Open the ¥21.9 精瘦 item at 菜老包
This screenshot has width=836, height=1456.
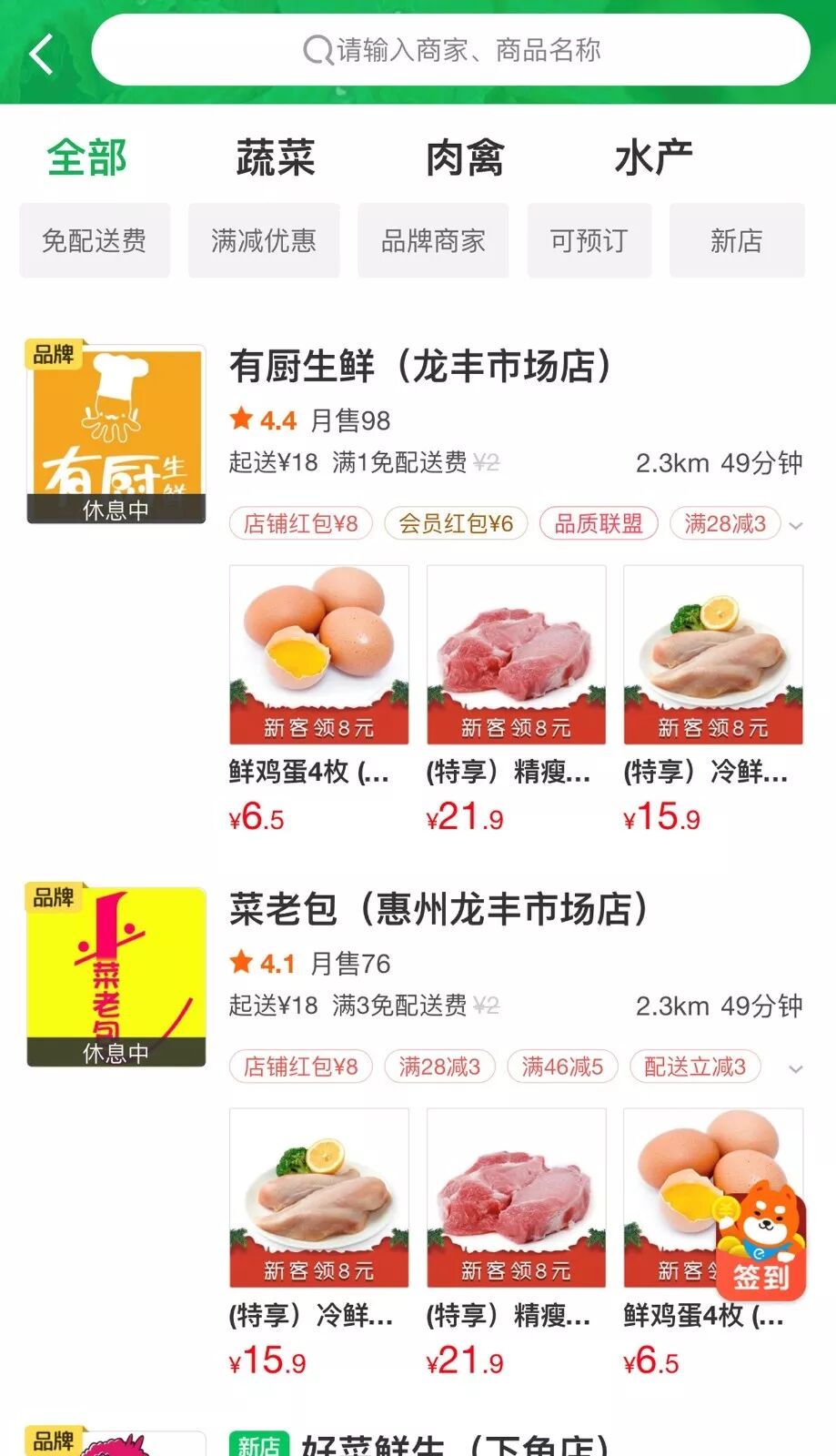coord(516,1198)
